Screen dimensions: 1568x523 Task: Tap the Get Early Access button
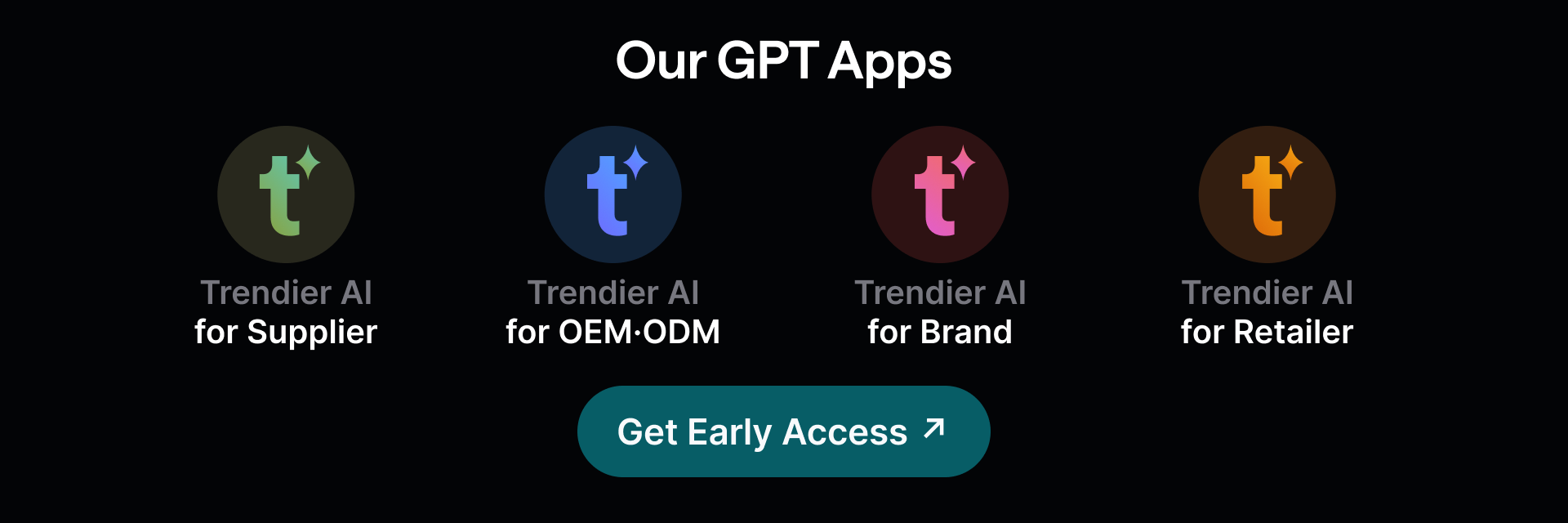(x=783, y=431)
